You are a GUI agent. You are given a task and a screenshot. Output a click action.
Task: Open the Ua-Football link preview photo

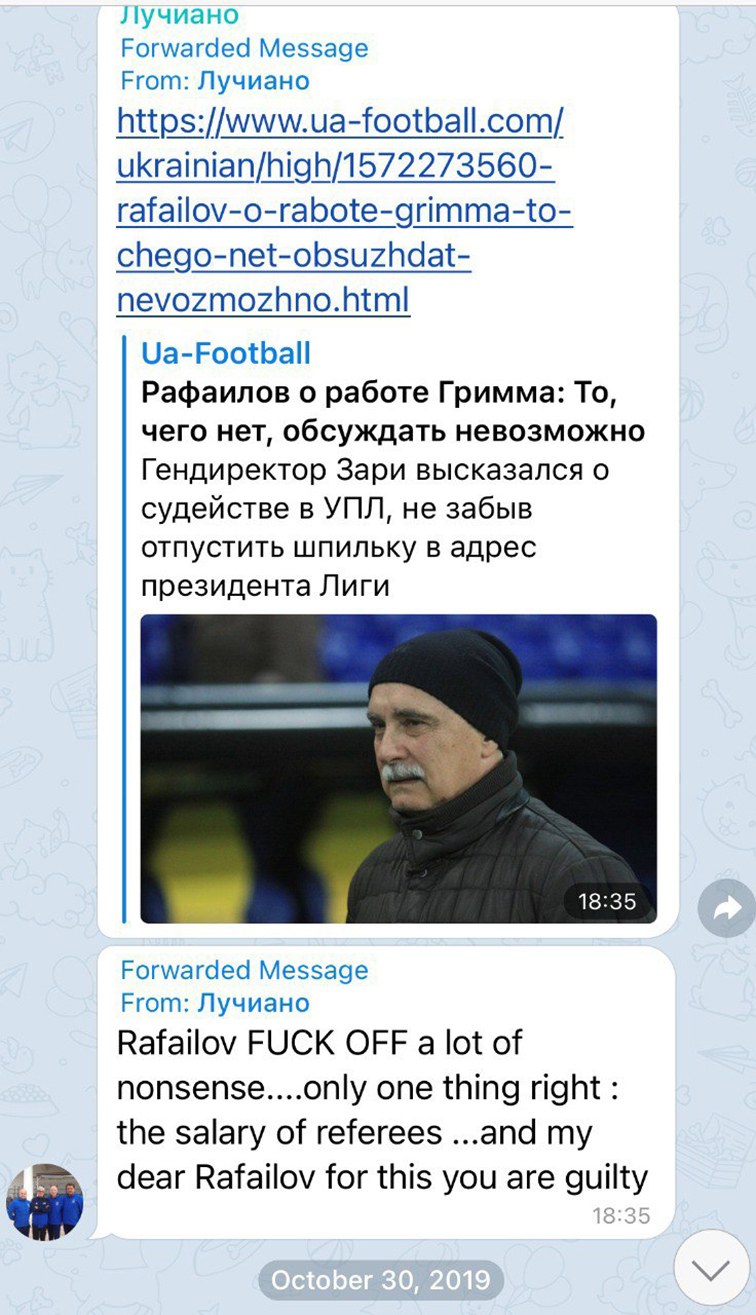point(398,767)
